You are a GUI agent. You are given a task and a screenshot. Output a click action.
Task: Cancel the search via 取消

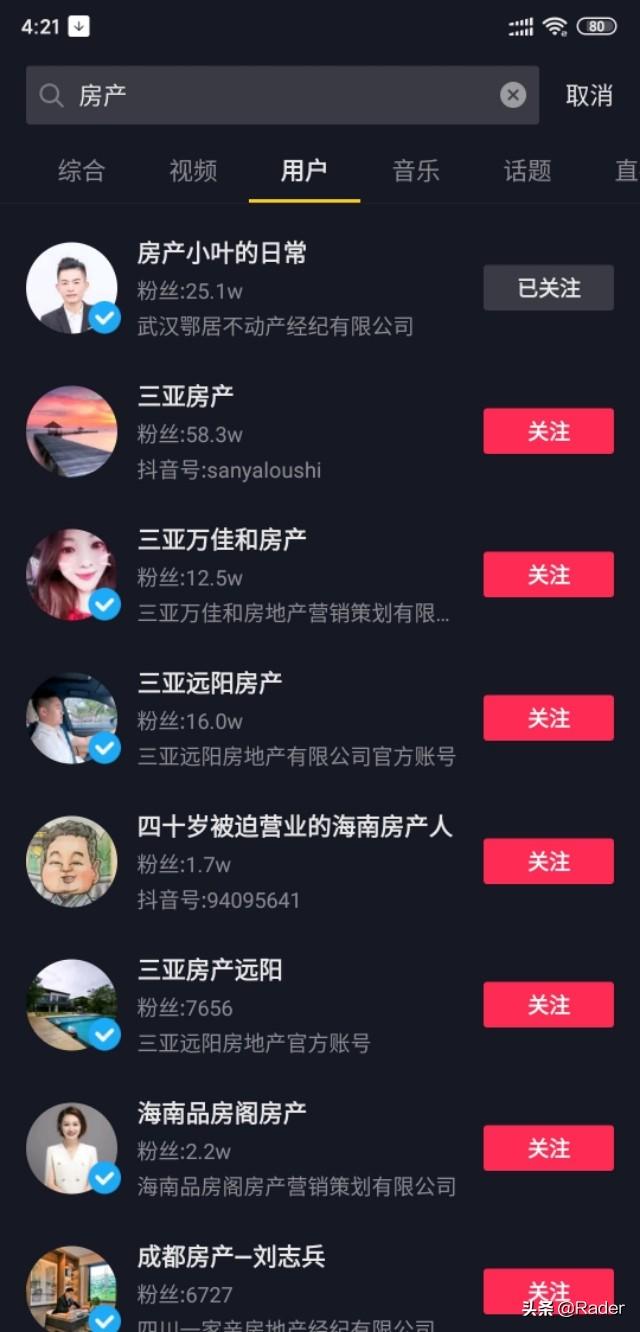[589, 95]
